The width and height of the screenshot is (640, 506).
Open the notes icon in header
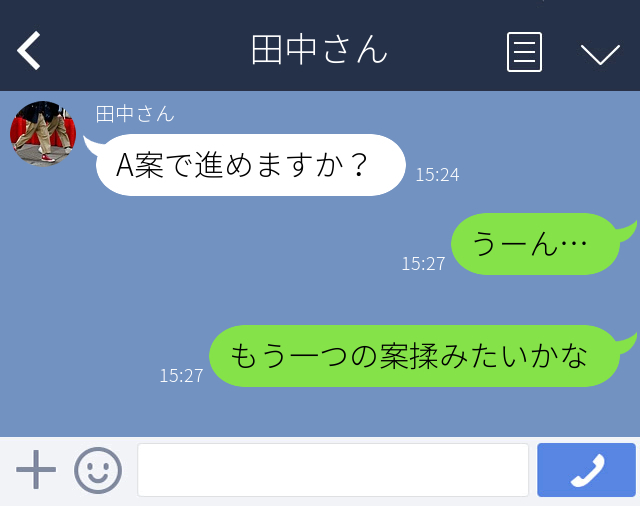524,51
